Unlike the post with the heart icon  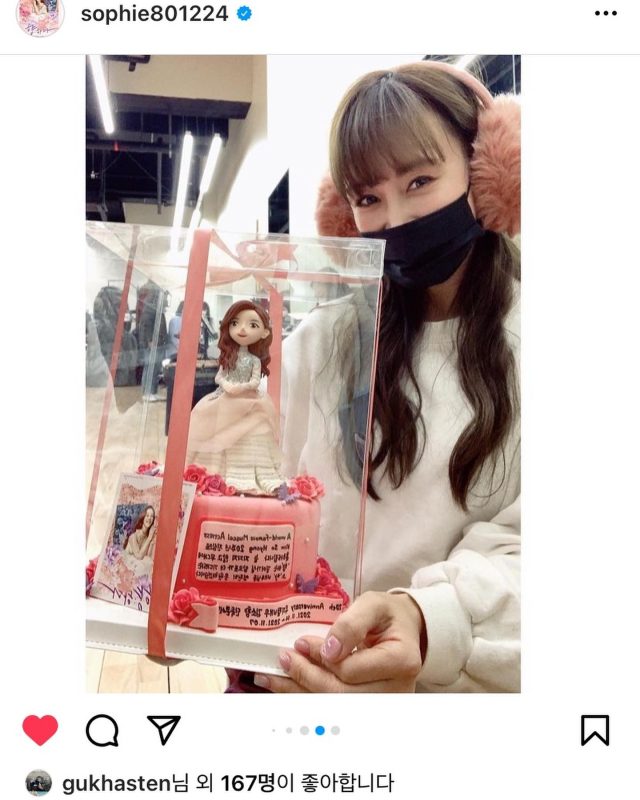tap(40, 730)
